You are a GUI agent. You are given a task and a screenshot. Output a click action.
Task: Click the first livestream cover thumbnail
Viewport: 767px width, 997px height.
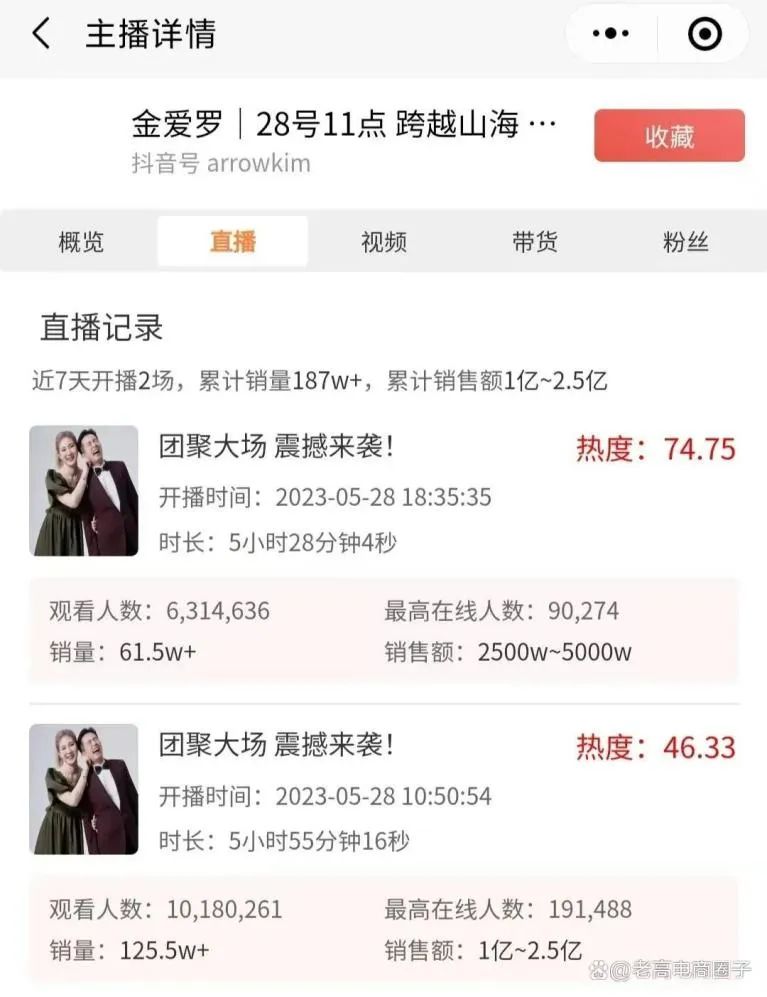[x=83, y=490]
